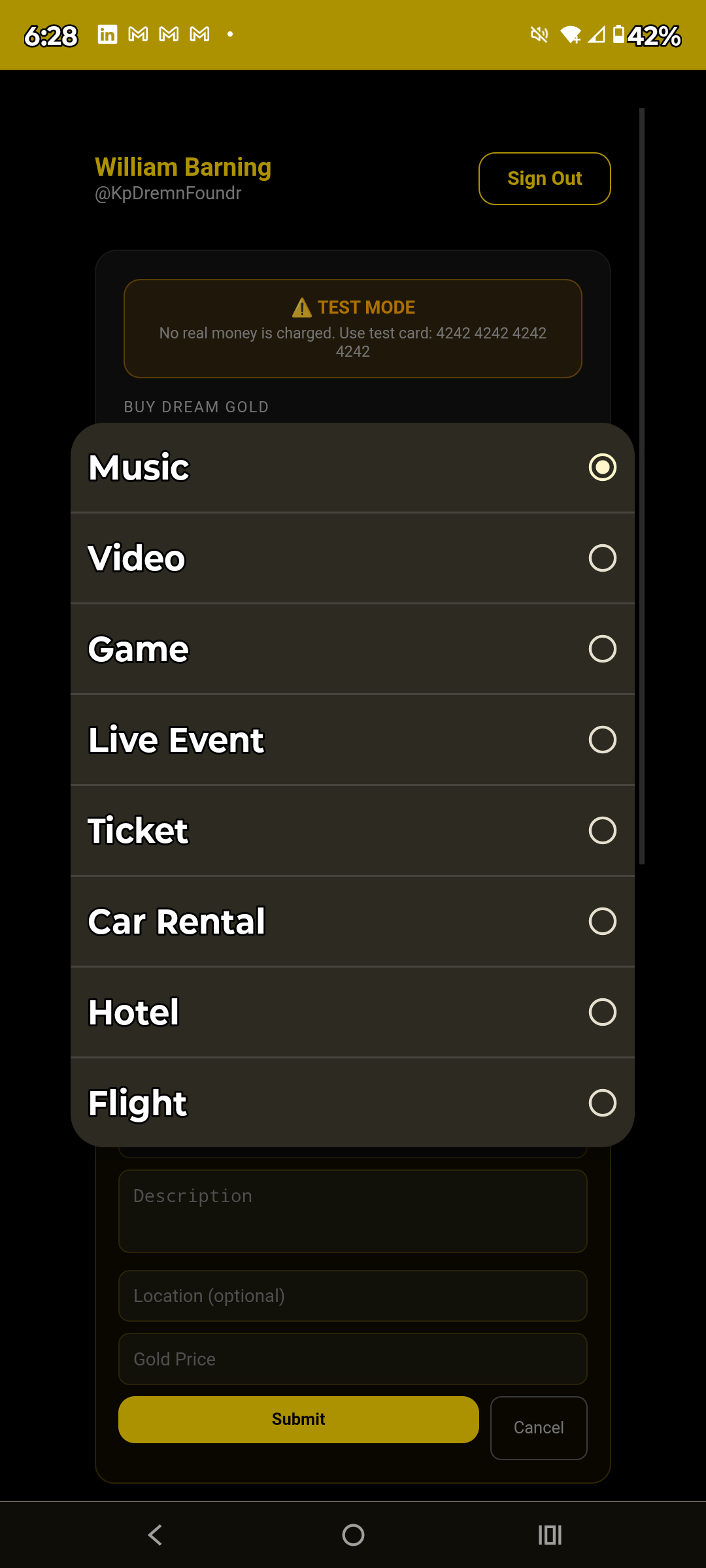This screenshot has width=706, height=1568.
Task: Select Car Rental option
Action: tap(352, 921)
